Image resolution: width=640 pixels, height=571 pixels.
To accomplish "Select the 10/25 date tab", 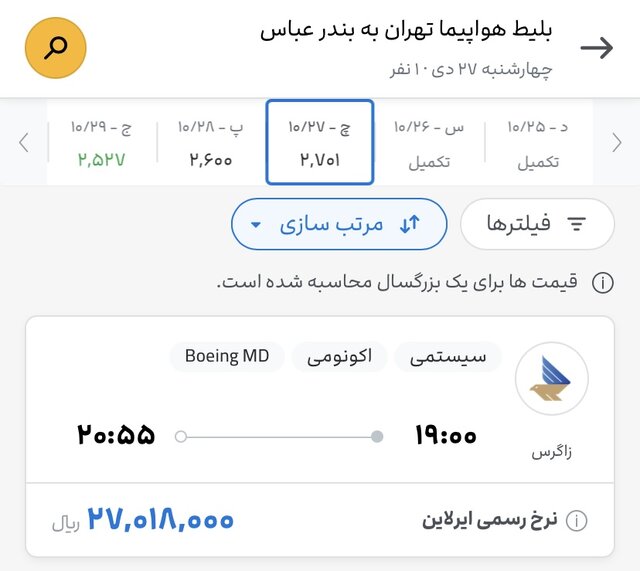I will 538,143.
